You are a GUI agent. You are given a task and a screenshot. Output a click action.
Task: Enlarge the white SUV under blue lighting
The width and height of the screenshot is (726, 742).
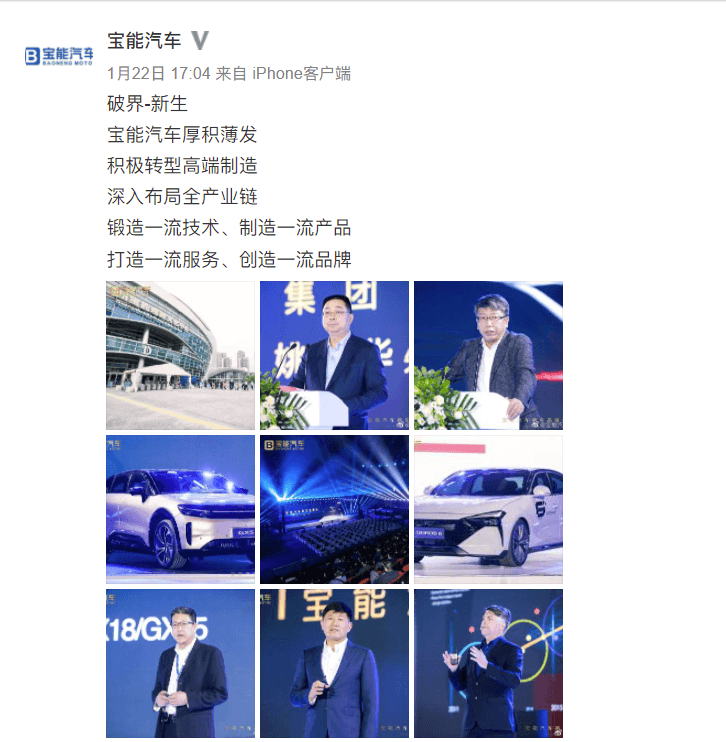click(180, 509)
